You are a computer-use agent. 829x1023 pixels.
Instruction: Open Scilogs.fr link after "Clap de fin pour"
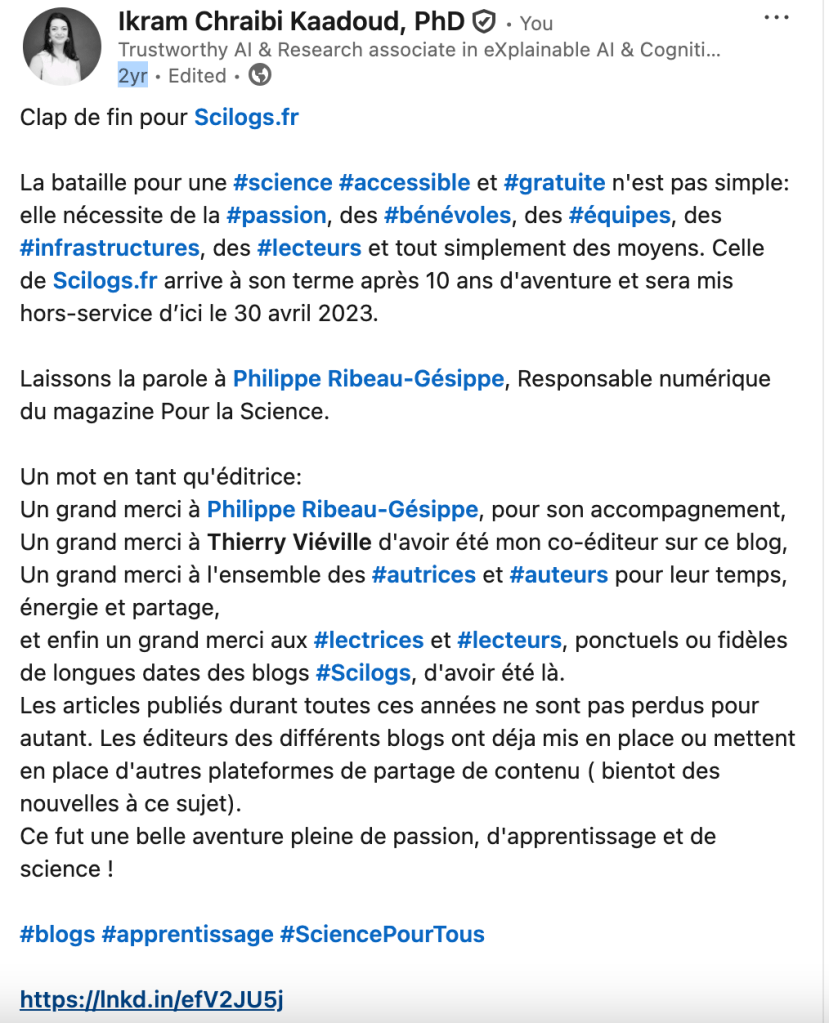tap(246, 117)
